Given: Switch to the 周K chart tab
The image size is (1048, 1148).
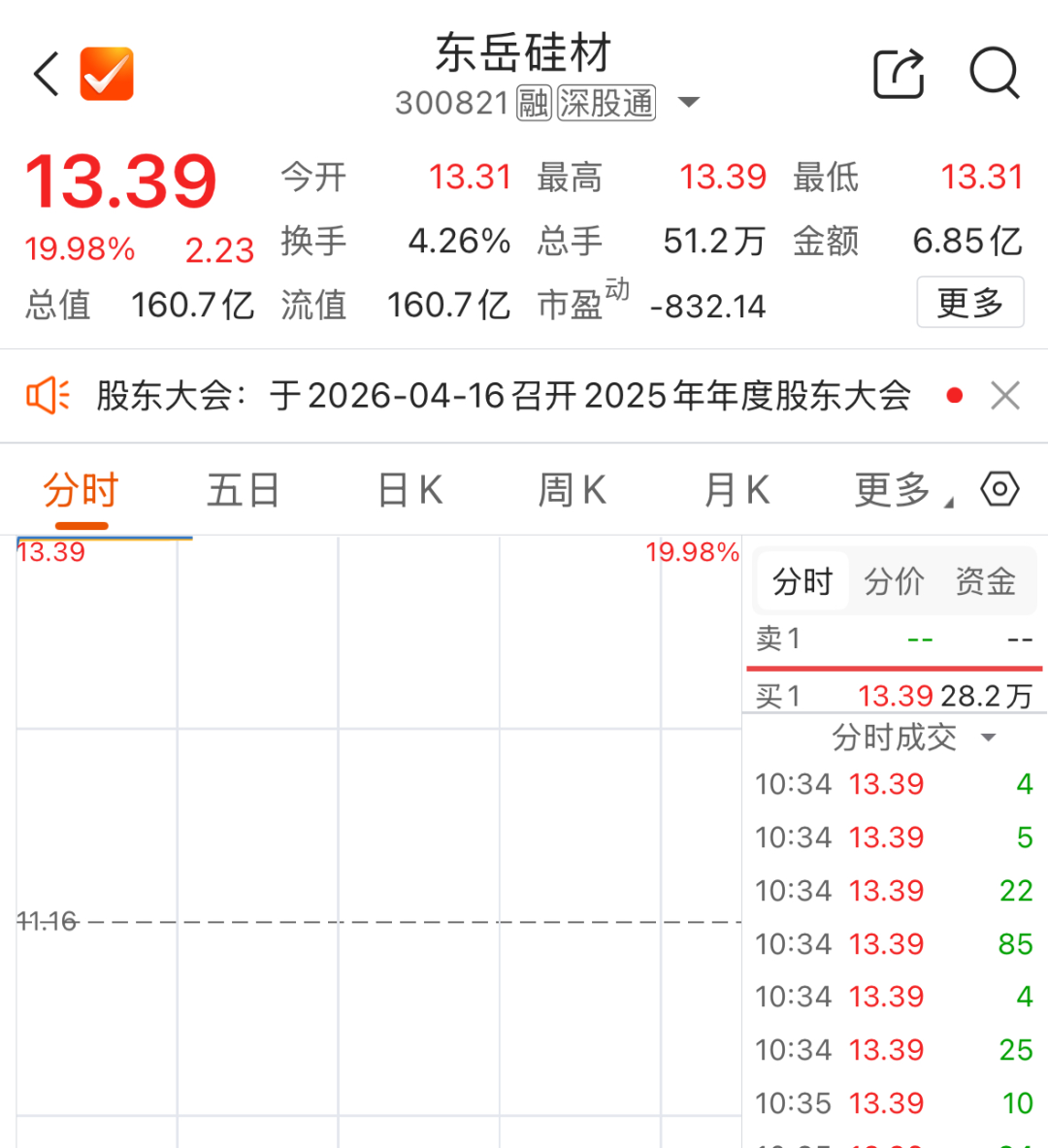Looking at the screenshot, I should [573, 490].
